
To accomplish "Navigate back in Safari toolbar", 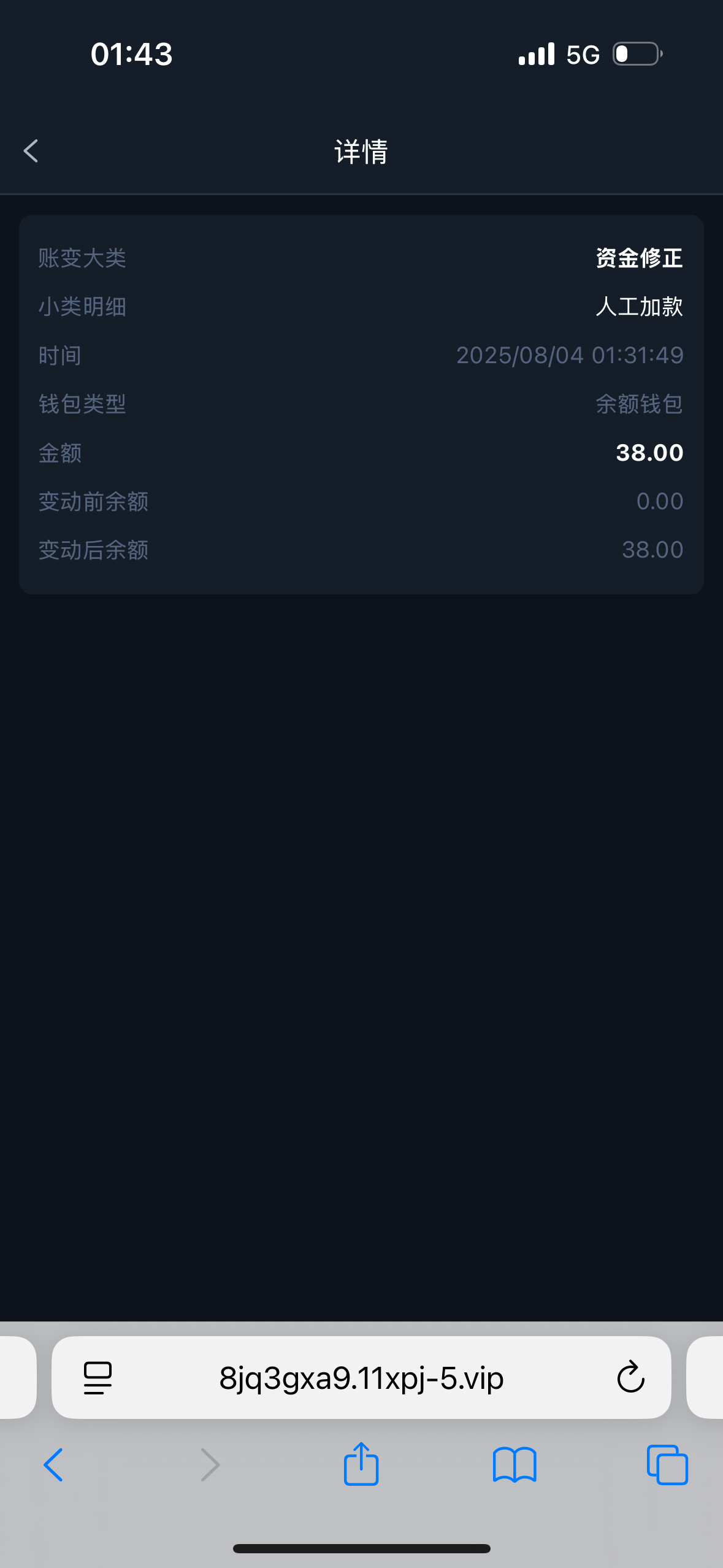I will (53, 1464).
